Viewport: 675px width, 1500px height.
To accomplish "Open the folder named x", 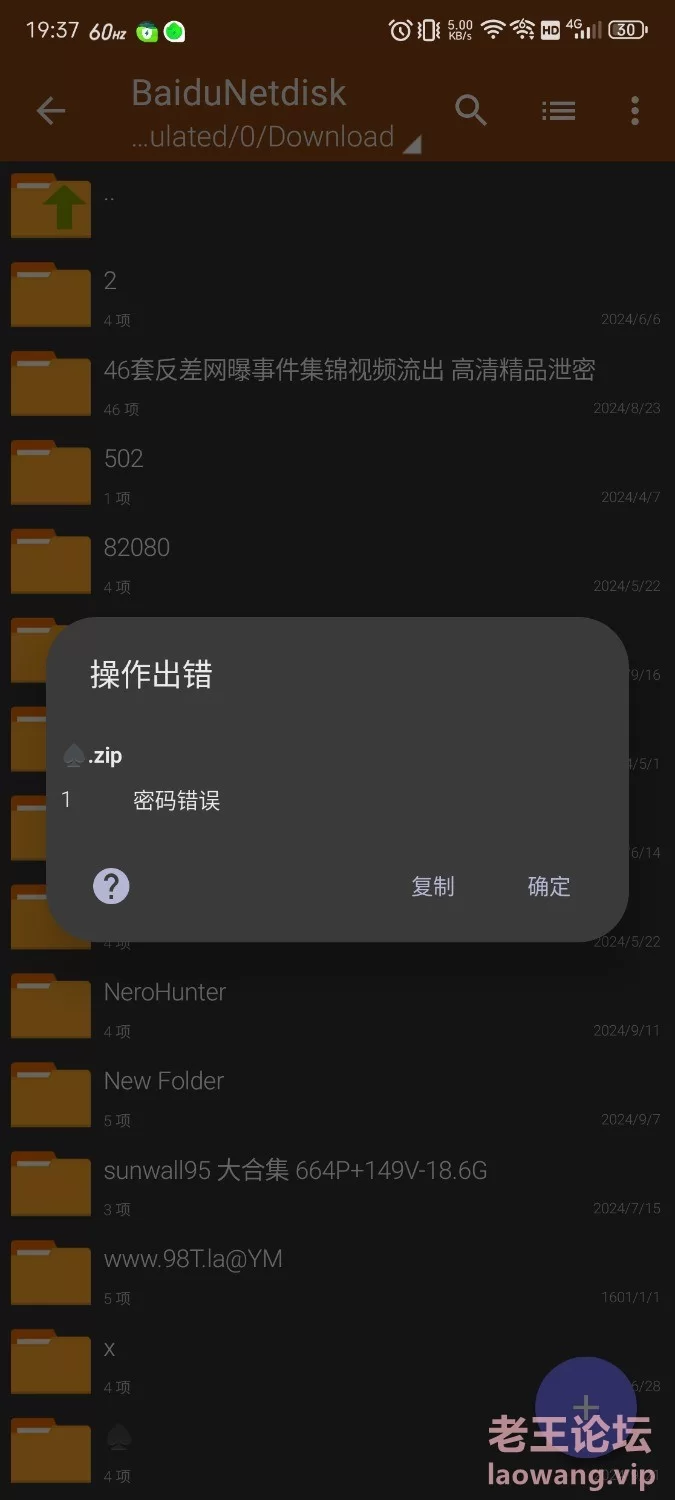I will (337, 1362).
